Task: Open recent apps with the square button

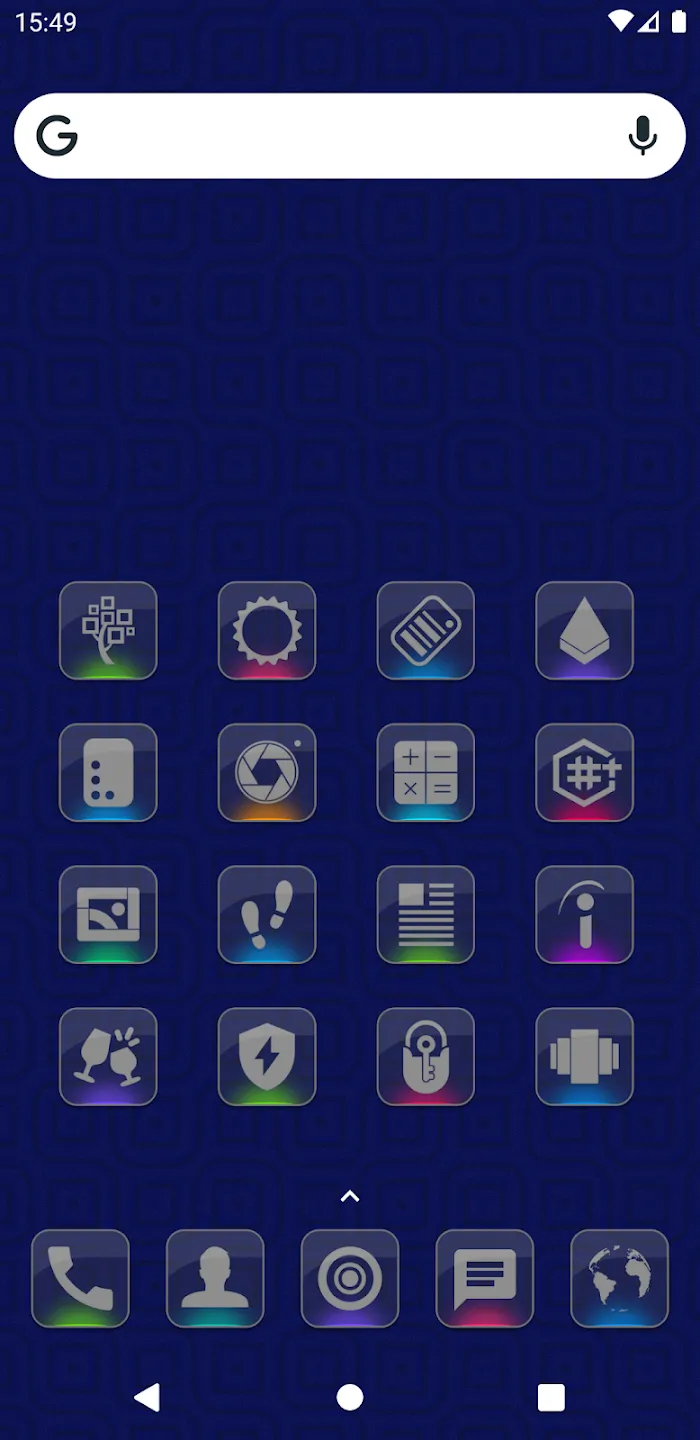Action: point(551,1397)
